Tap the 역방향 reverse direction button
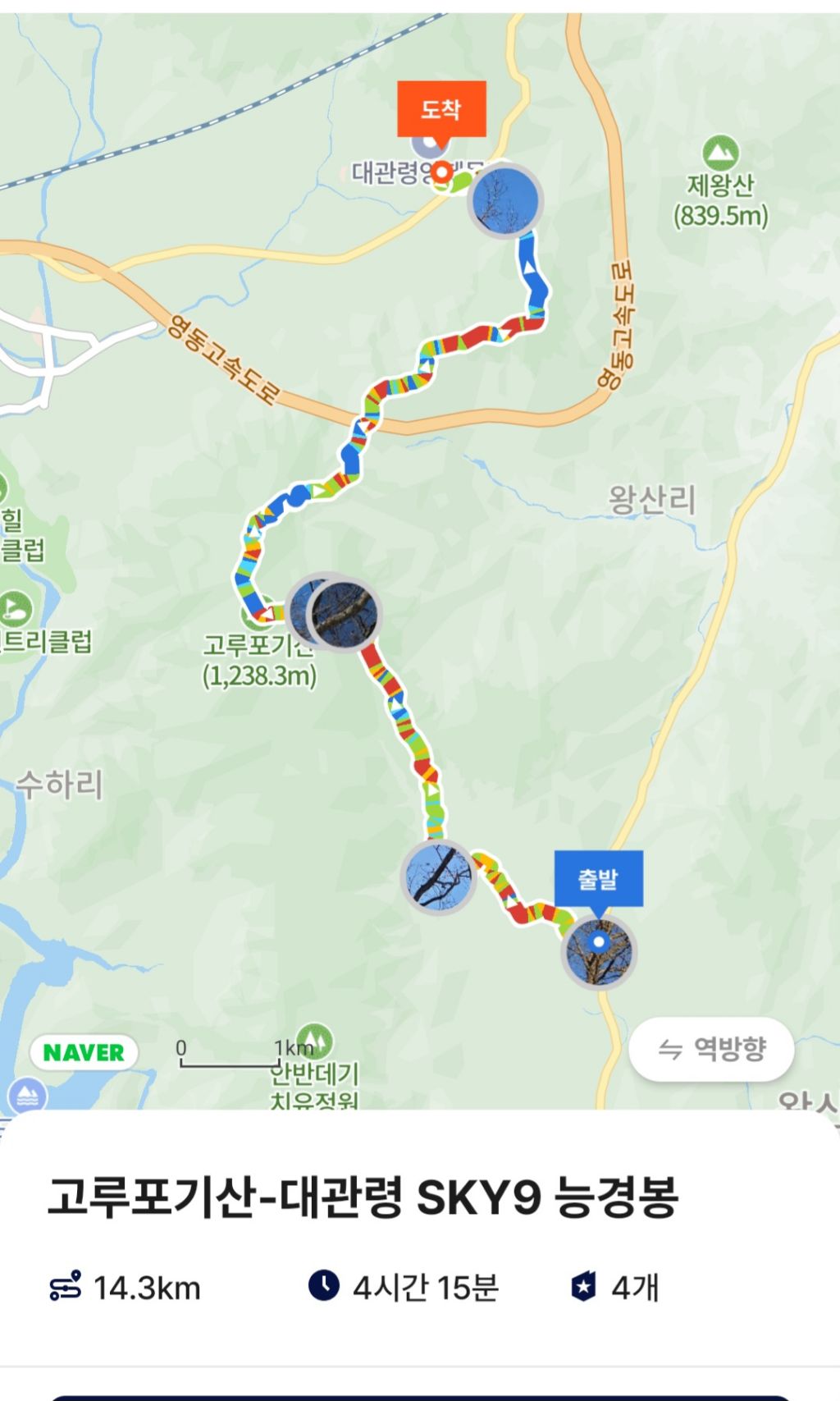Image resolution: width=840 pixels, height=1401 pixels. click(711, 1049)
